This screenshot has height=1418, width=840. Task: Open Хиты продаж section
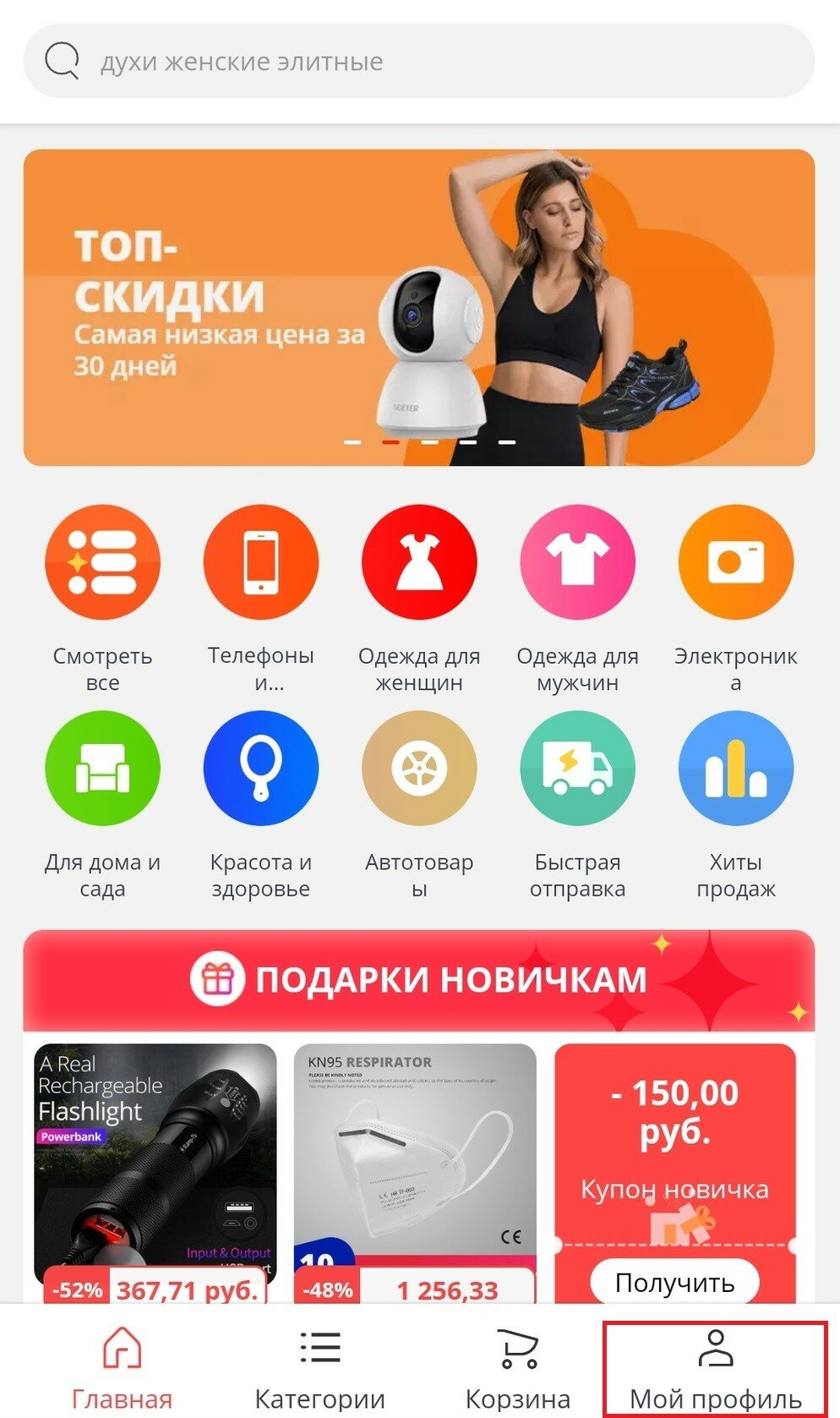[x=735, y=768]
